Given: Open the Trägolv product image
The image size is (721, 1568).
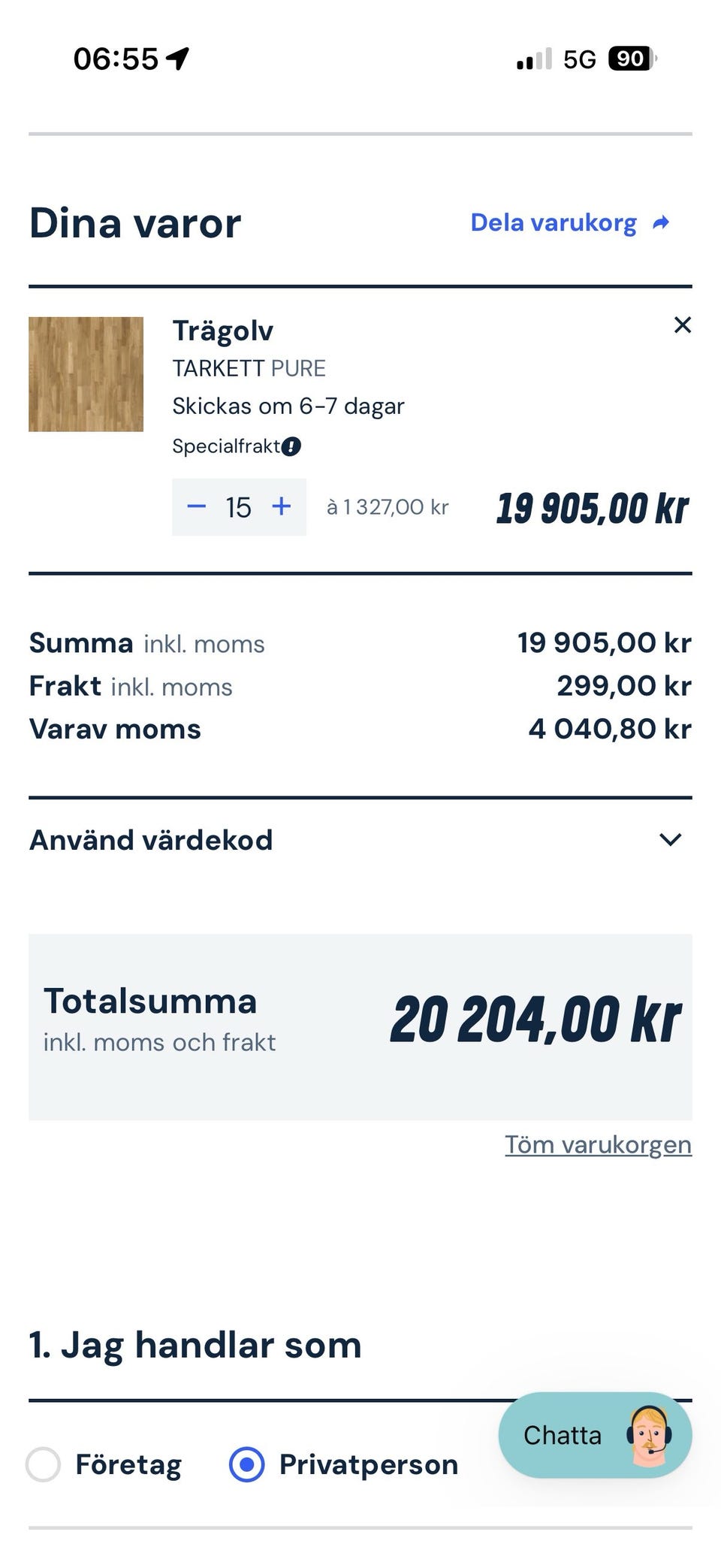Looking at the screenshot, I should [x=86, y=374].
